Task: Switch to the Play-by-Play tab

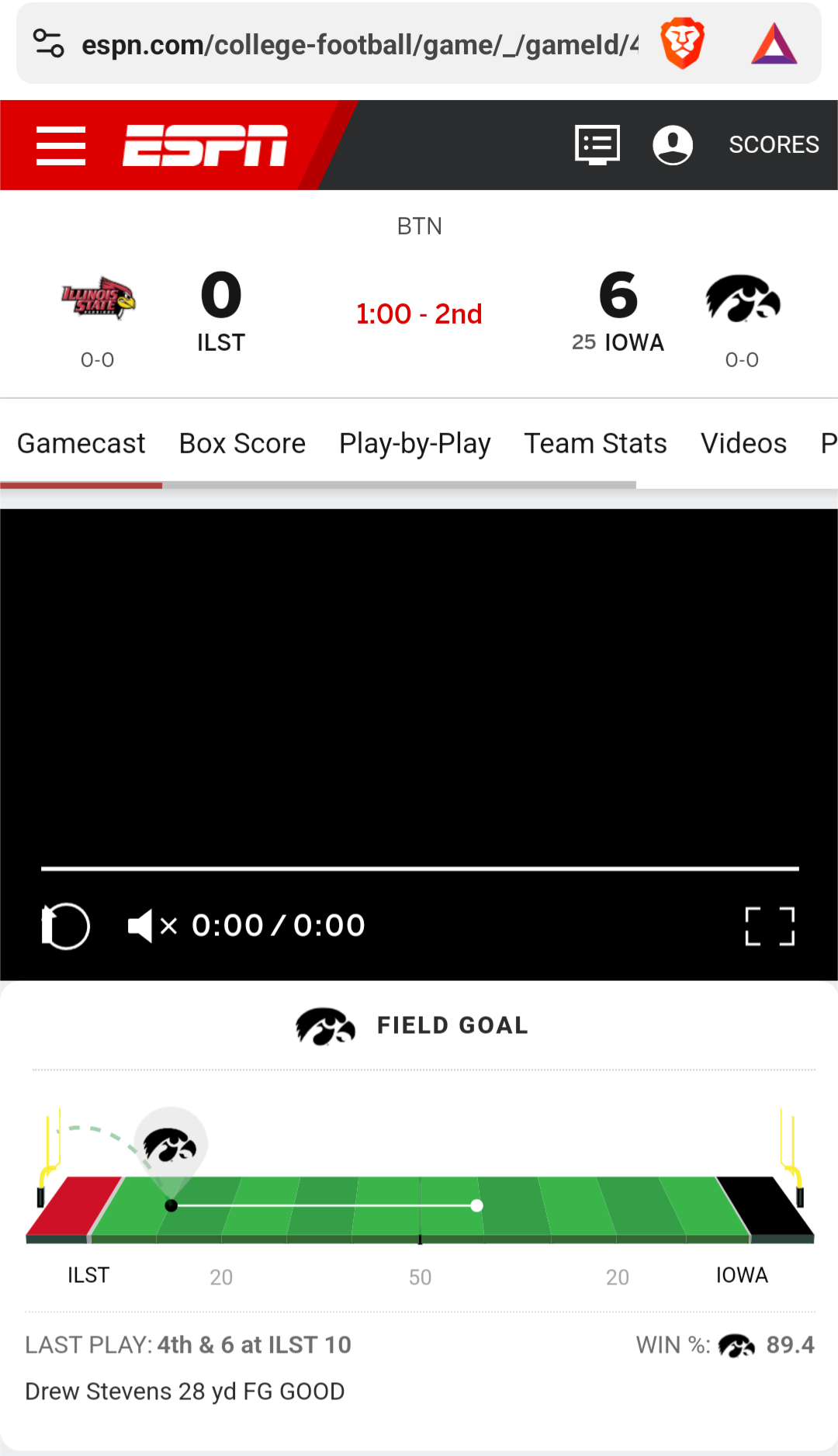Action: [415, 443]
